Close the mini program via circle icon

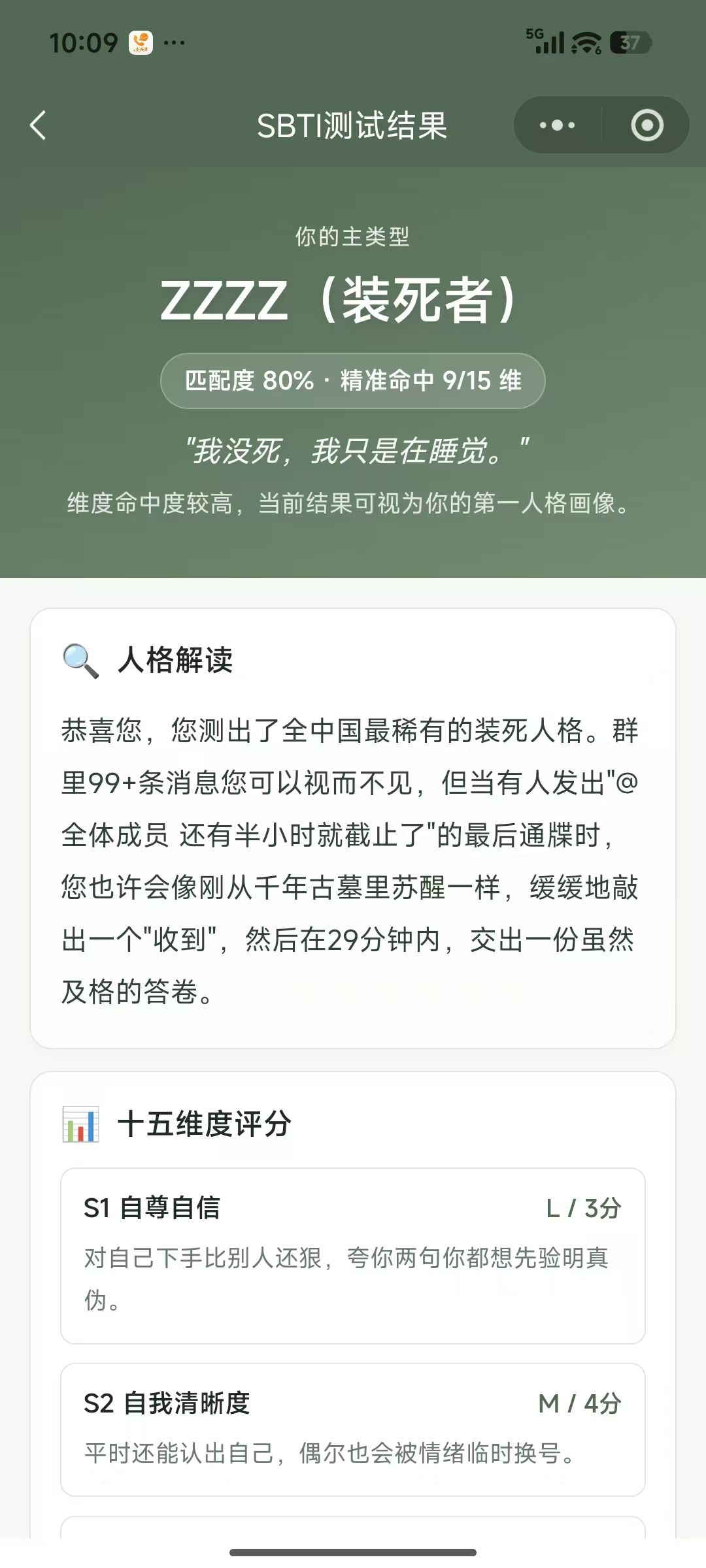pyautogui.click(x=647, y=125)
